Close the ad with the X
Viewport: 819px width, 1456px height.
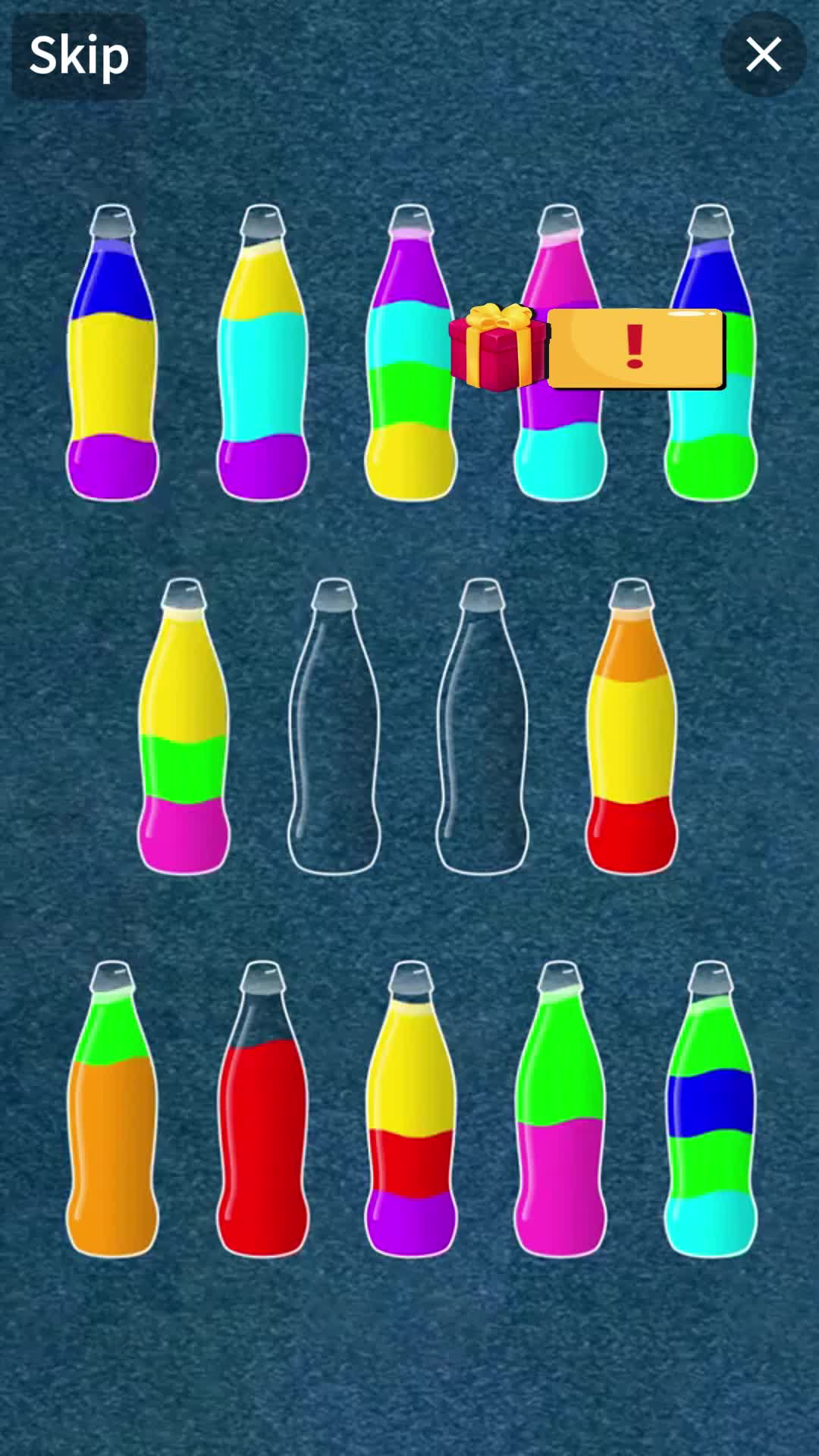point(763,55)
